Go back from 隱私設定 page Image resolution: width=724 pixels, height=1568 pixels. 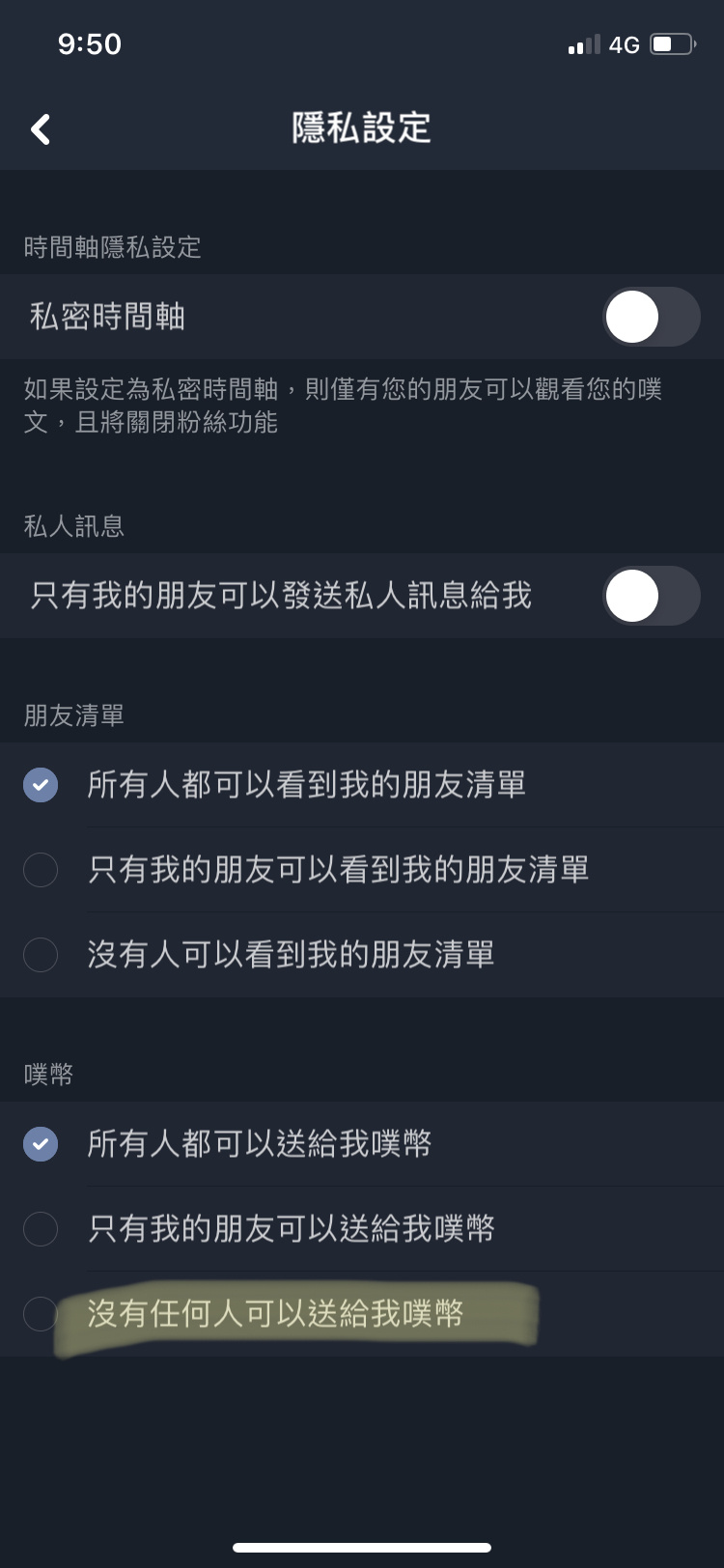tap(41, 128)
